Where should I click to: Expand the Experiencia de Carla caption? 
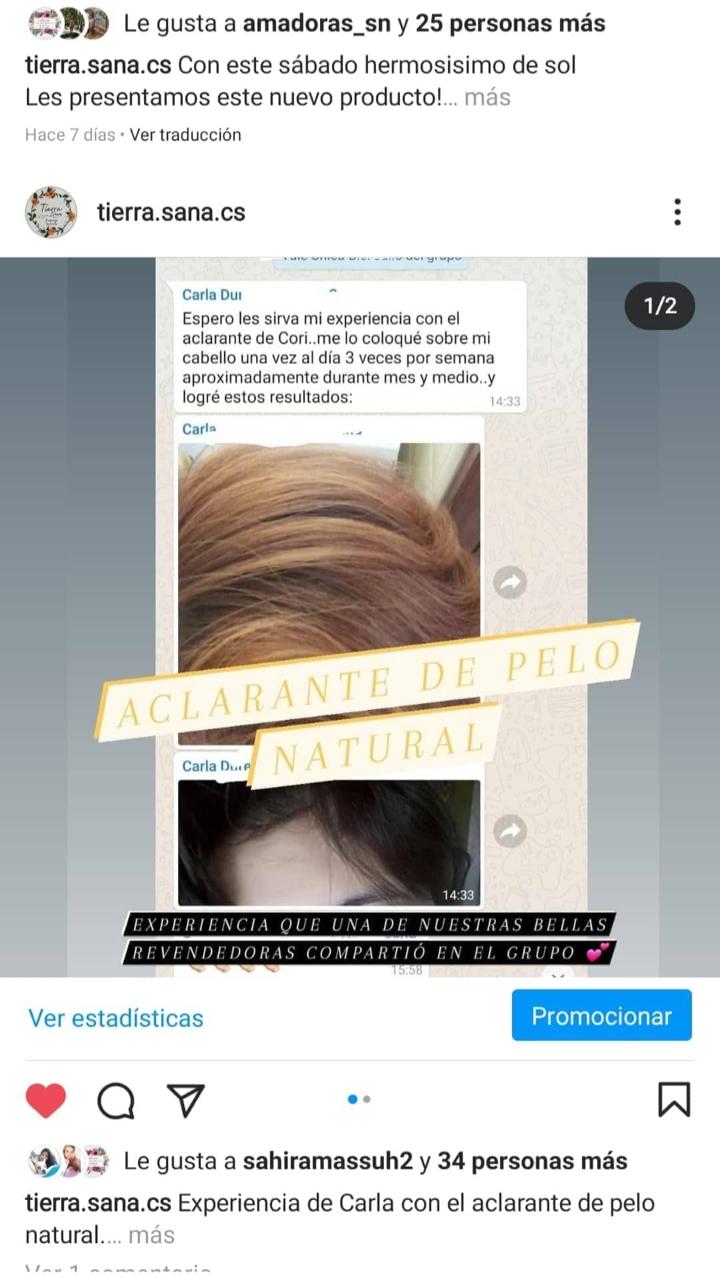tap(152, 1235)
